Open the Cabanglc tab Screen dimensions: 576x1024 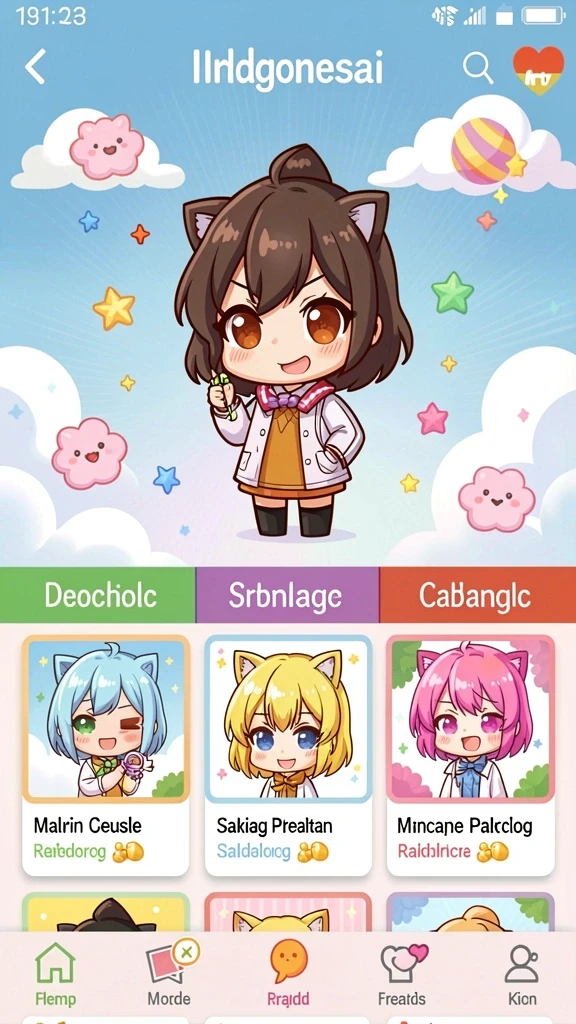point(477,595)
